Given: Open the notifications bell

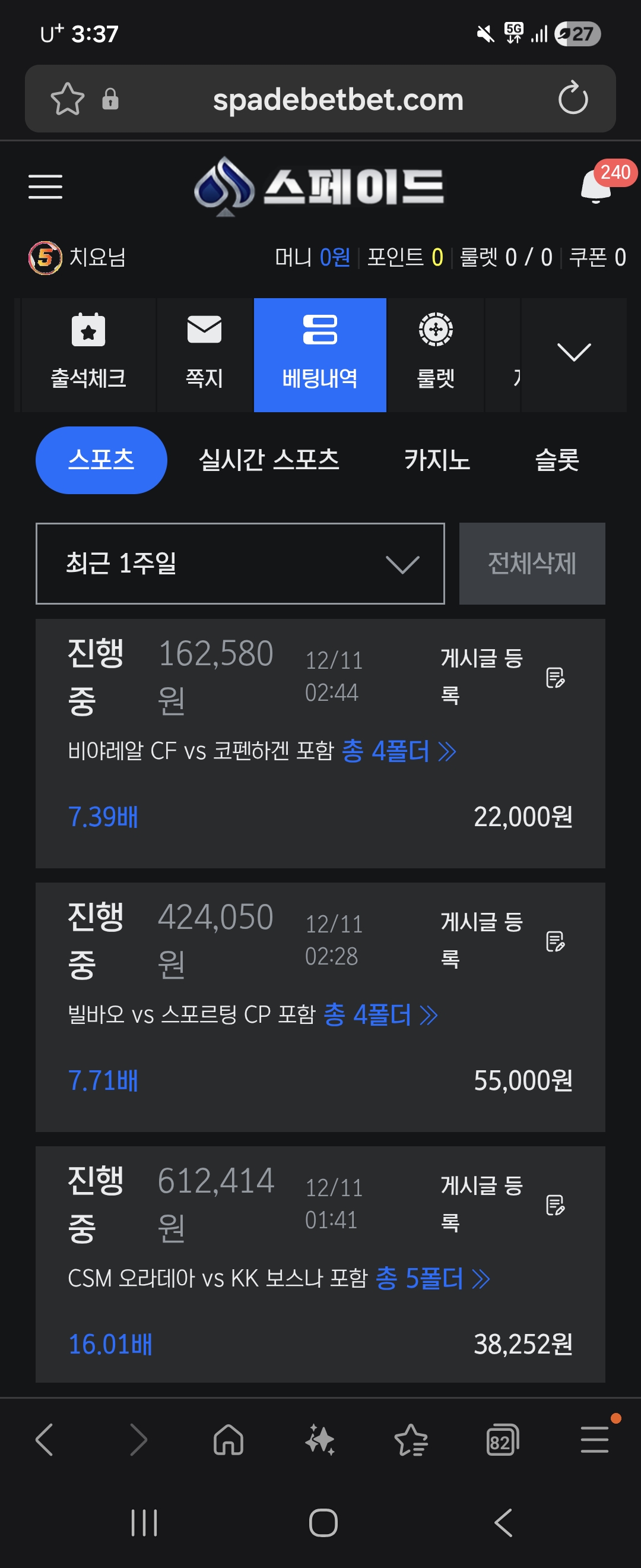Looking at the screenshot, I should coord(596,186).
